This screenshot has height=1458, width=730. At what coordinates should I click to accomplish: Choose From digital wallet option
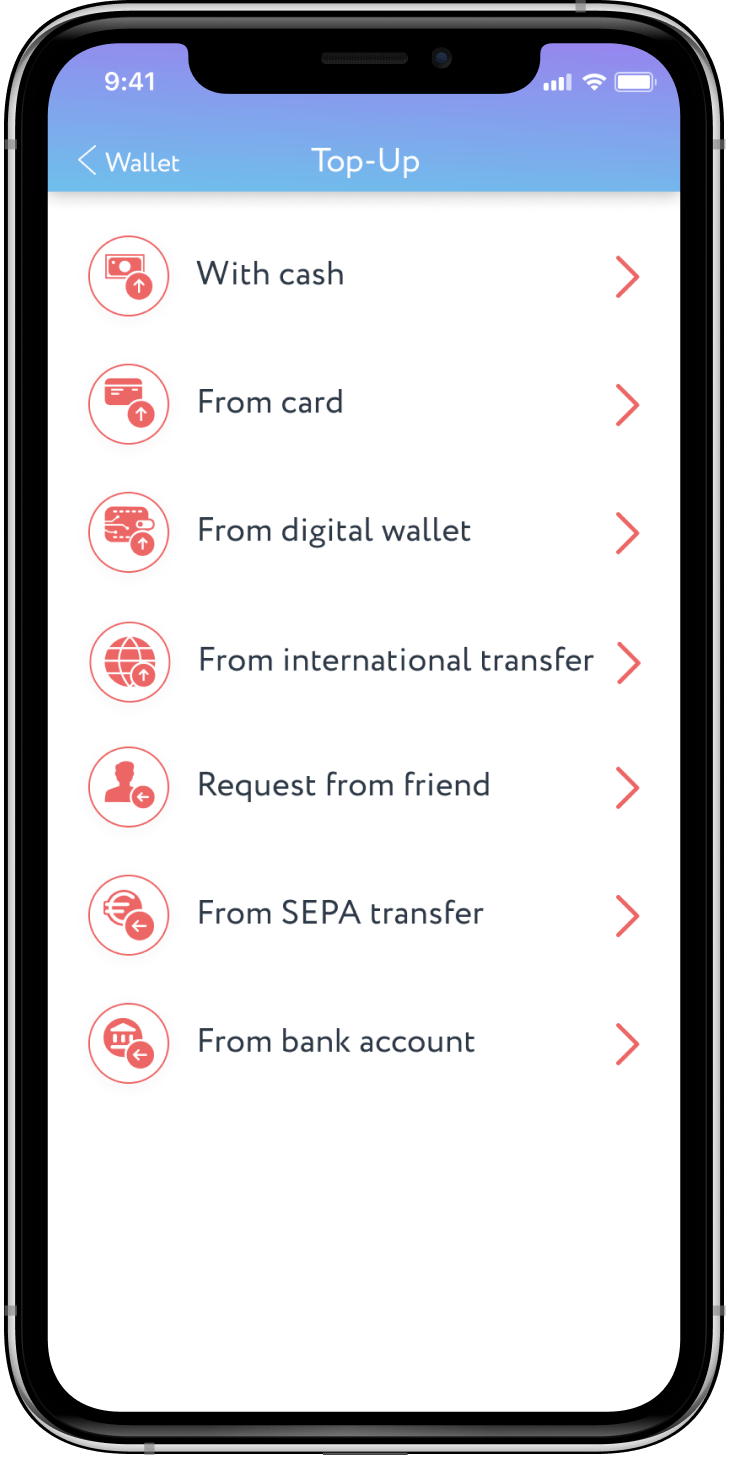coord(333,530)
